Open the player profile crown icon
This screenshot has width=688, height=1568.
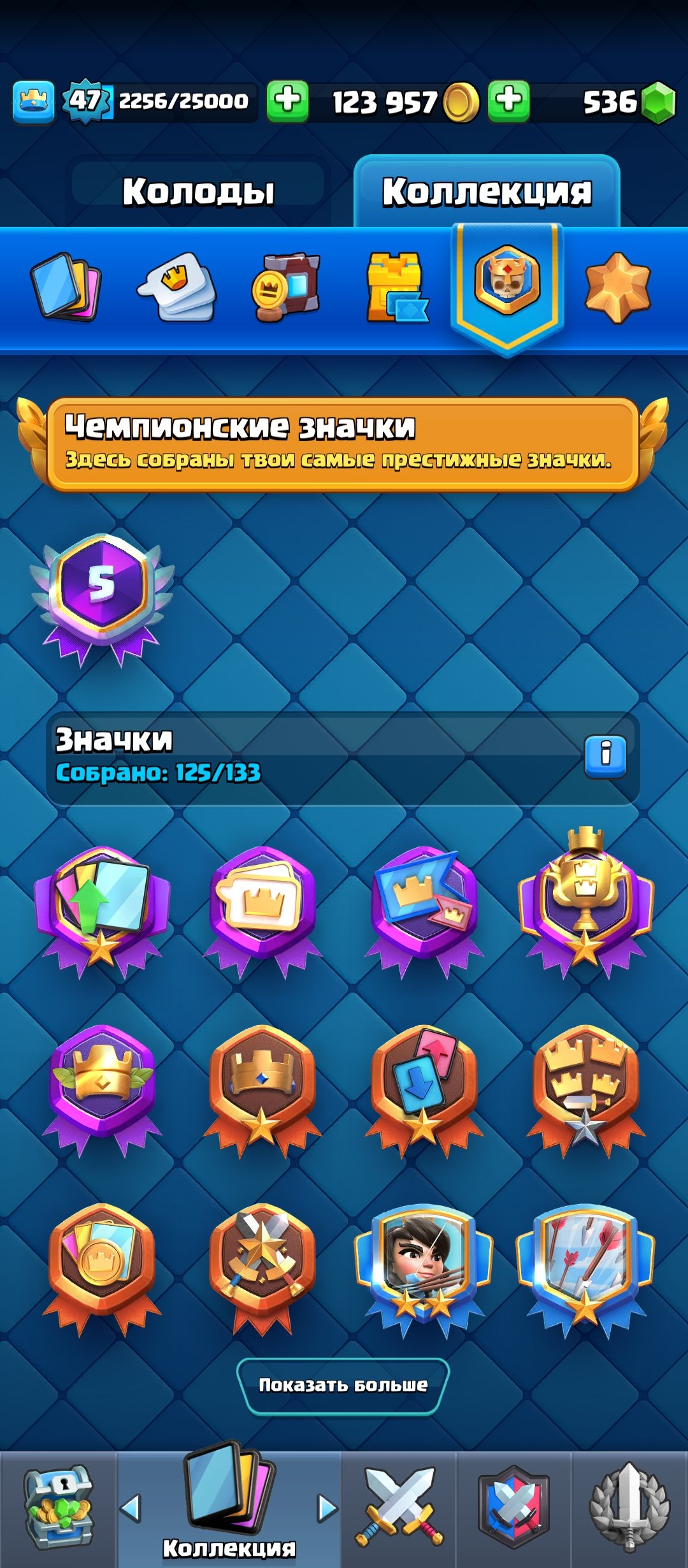pyautogui.click(x=33, y=102)
